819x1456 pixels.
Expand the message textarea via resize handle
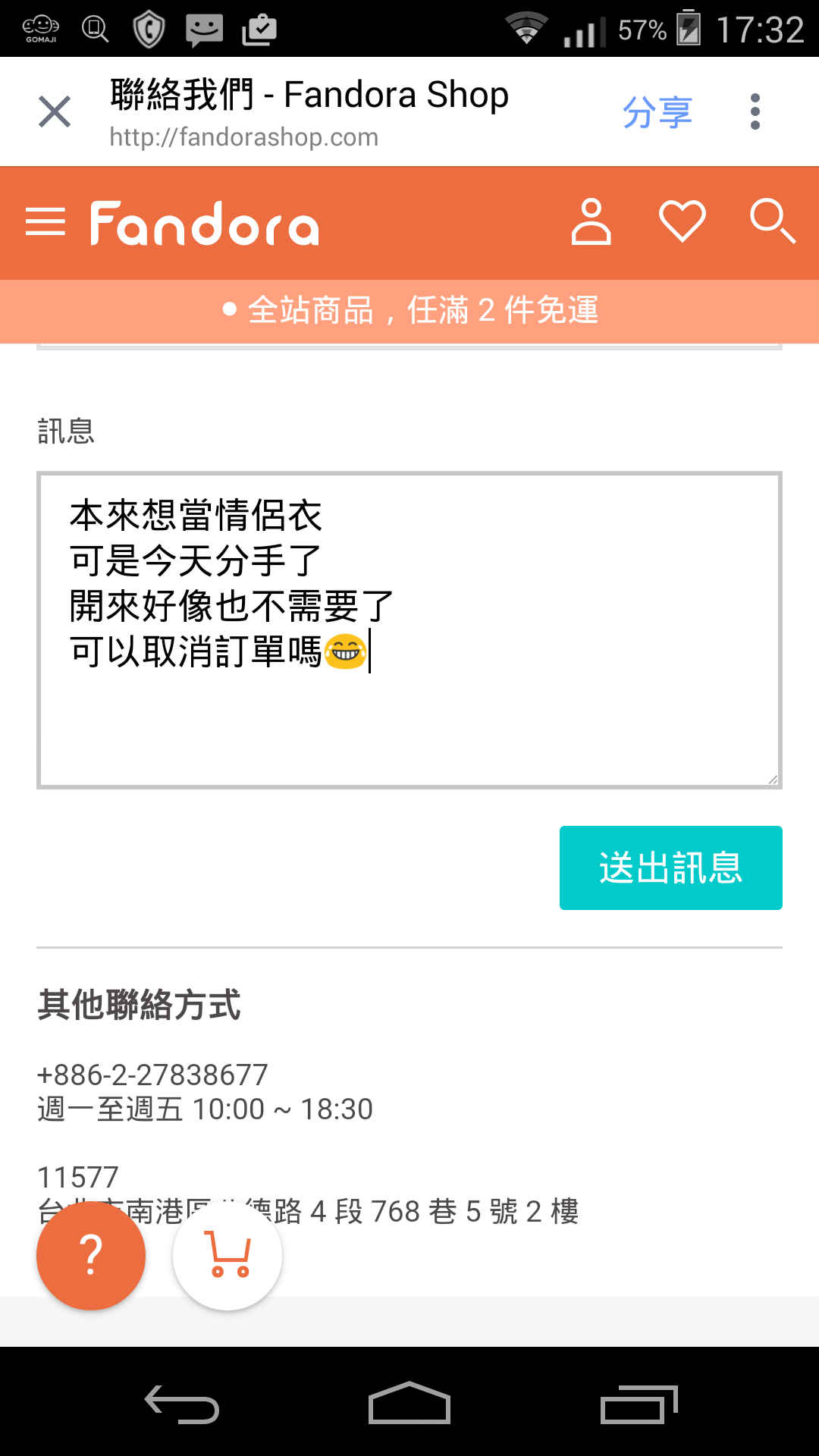(x=772, y=780)
